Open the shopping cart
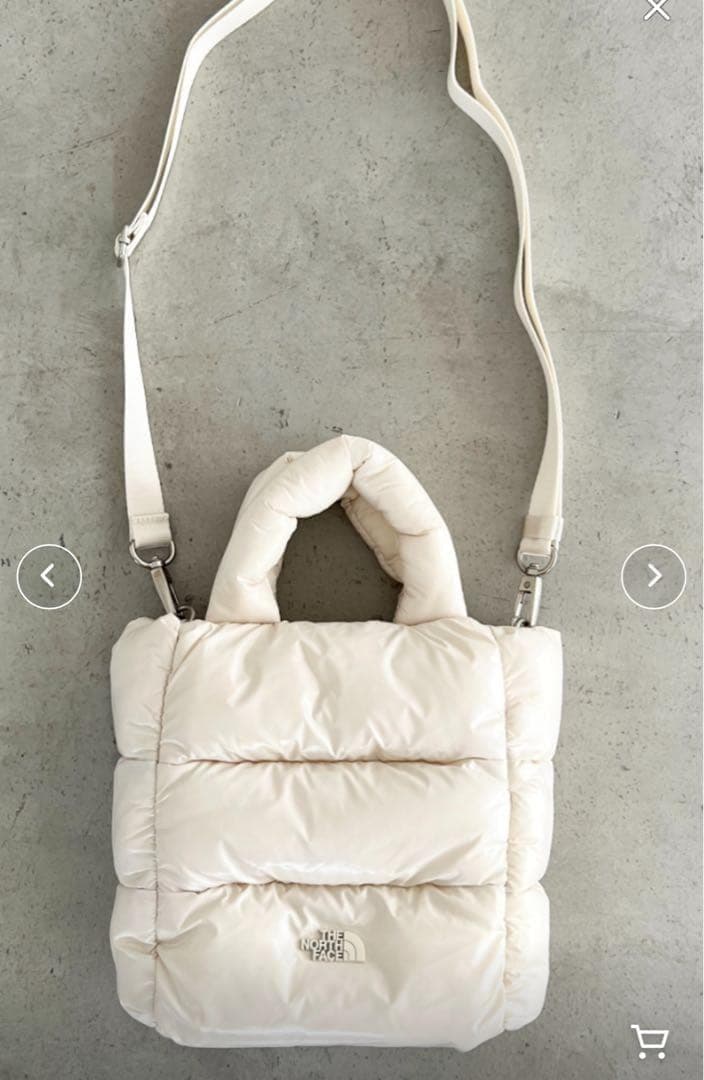Image resolution: width=704 pixels, height=1080 pixels. tap(650, 1041)
